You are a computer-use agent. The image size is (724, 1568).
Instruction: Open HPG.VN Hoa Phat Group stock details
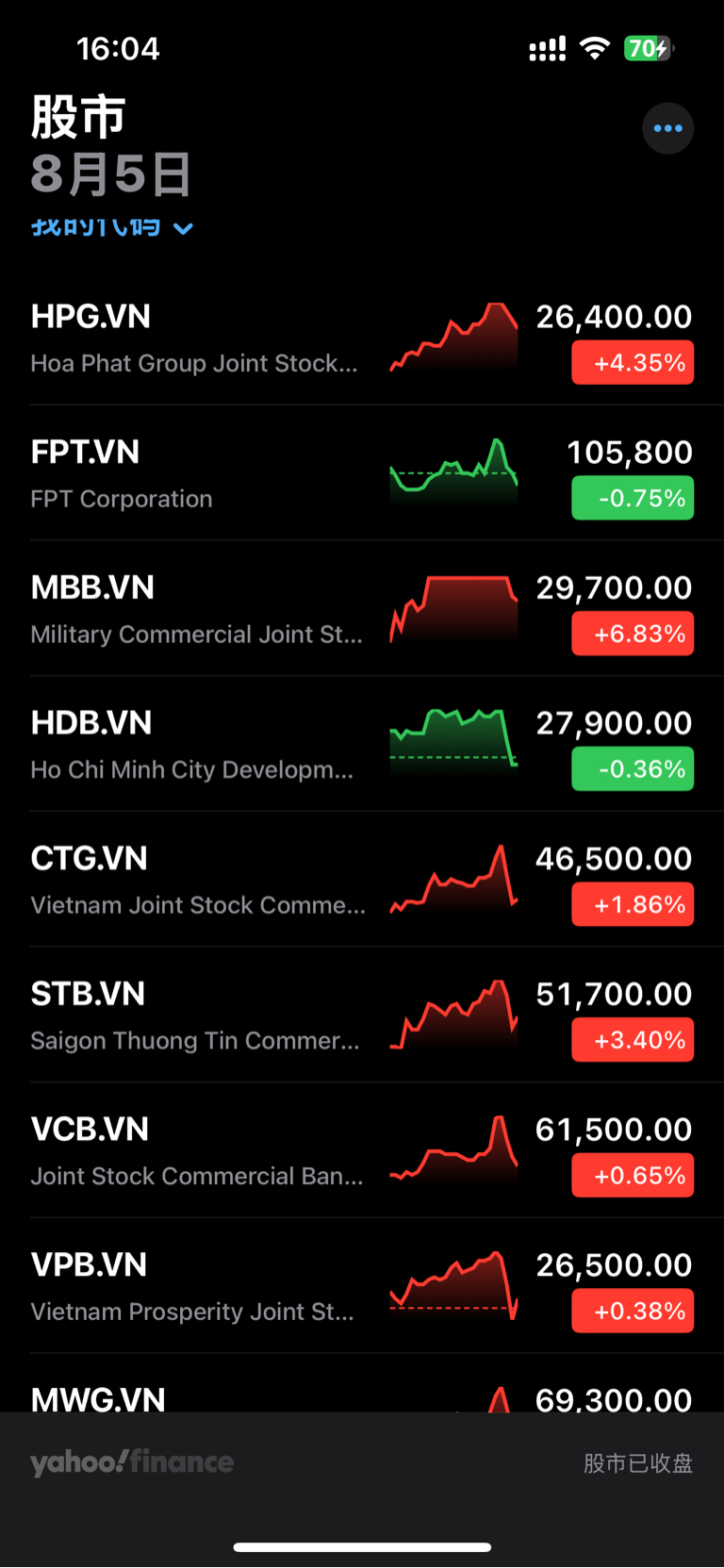tap(362, 338)
